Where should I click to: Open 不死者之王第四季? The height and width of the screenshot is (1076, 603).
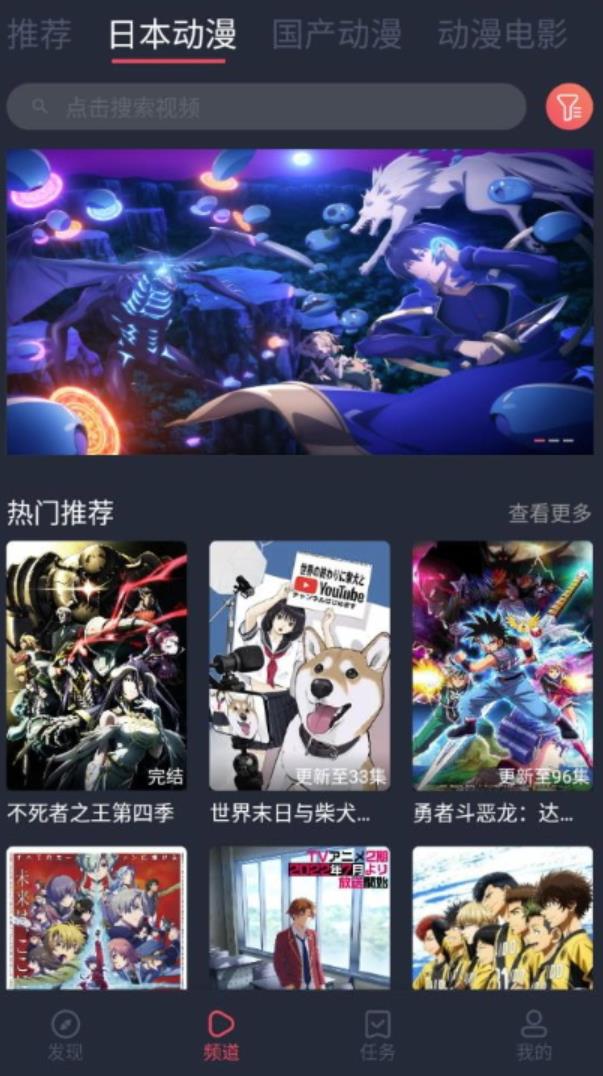[x=96, y=665]
